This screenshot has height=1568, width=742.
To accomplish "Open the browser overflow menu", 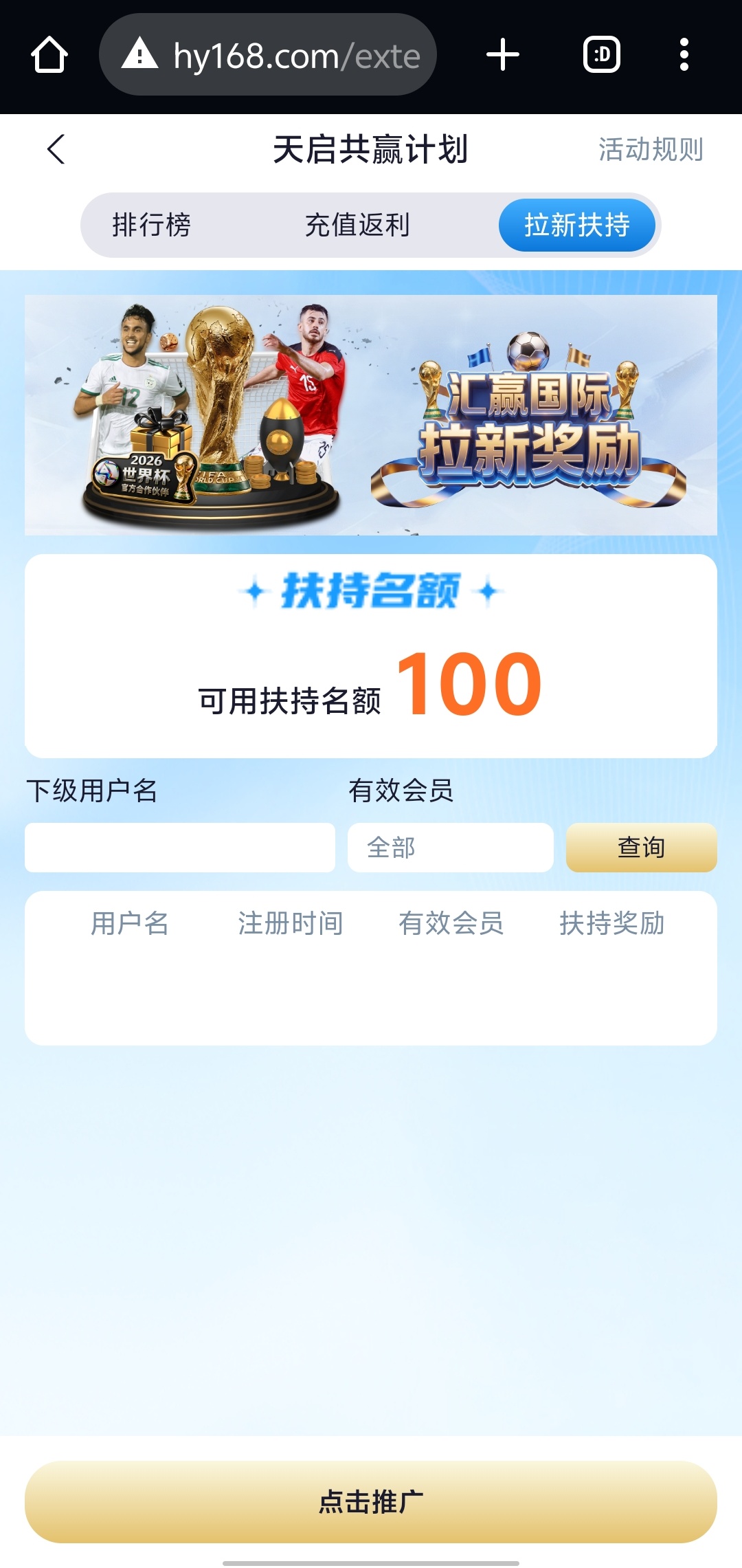I will point(684,55).
